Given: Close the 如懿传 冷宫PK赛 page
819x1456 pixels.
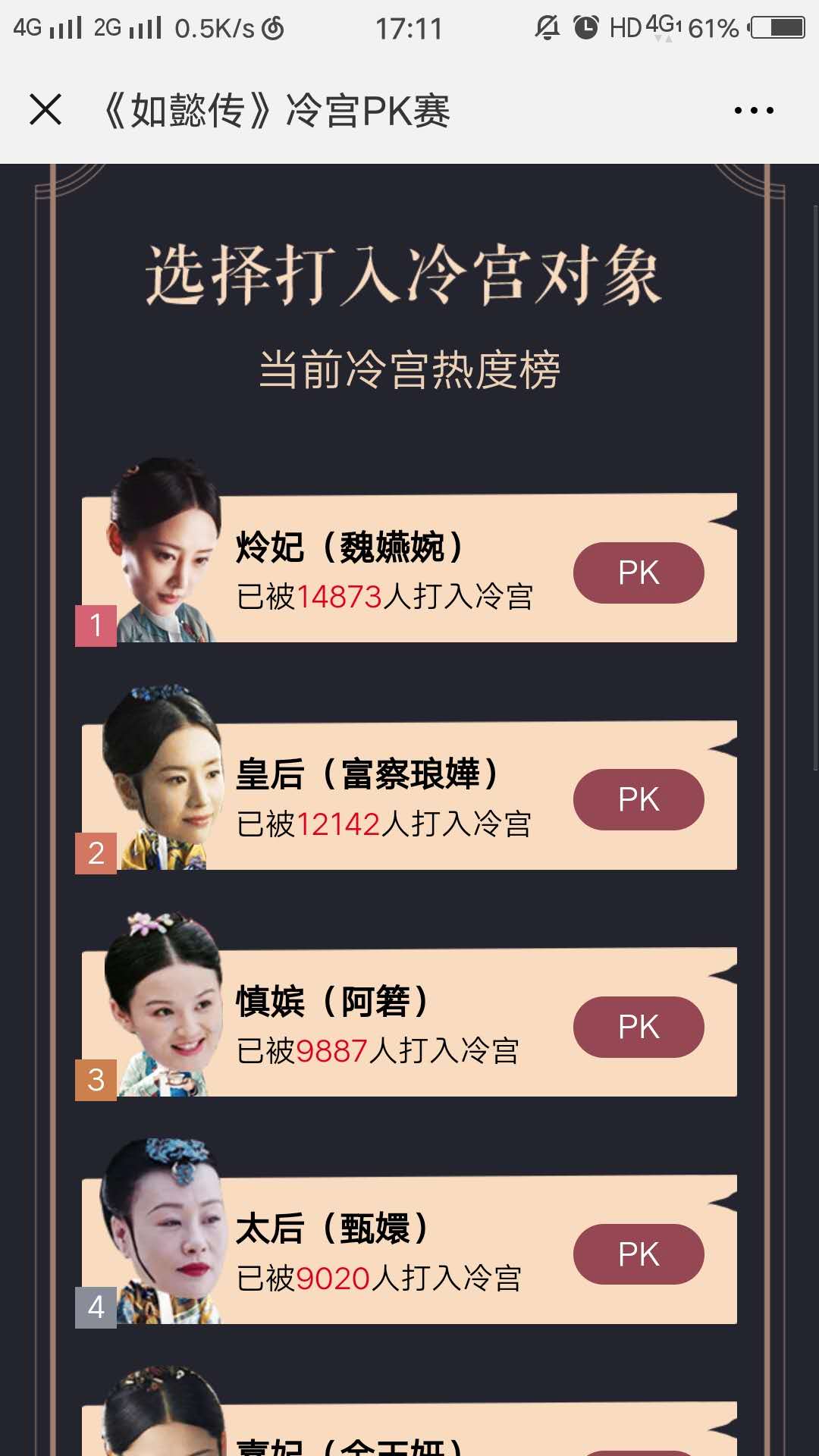Looking at the screenshot, I should pos(45,110).
